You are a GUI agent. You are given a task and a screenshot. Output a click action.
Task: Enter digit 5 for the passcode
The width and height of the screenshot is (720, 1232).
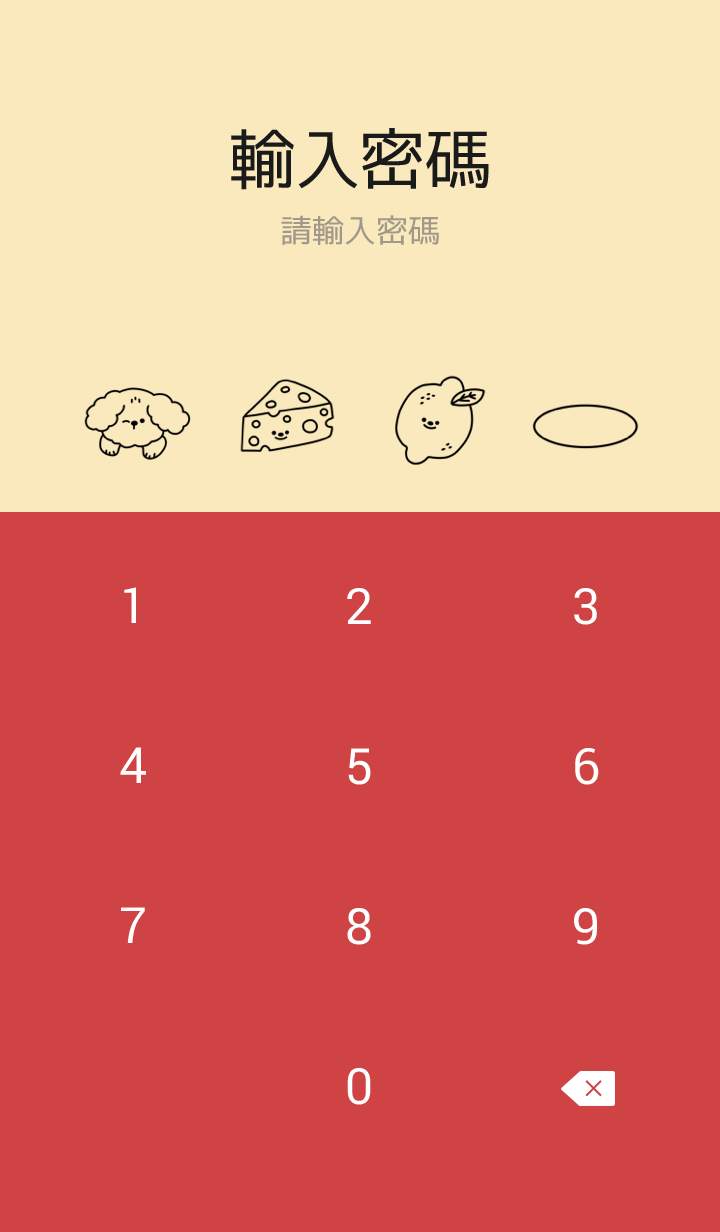pos(359,767)
